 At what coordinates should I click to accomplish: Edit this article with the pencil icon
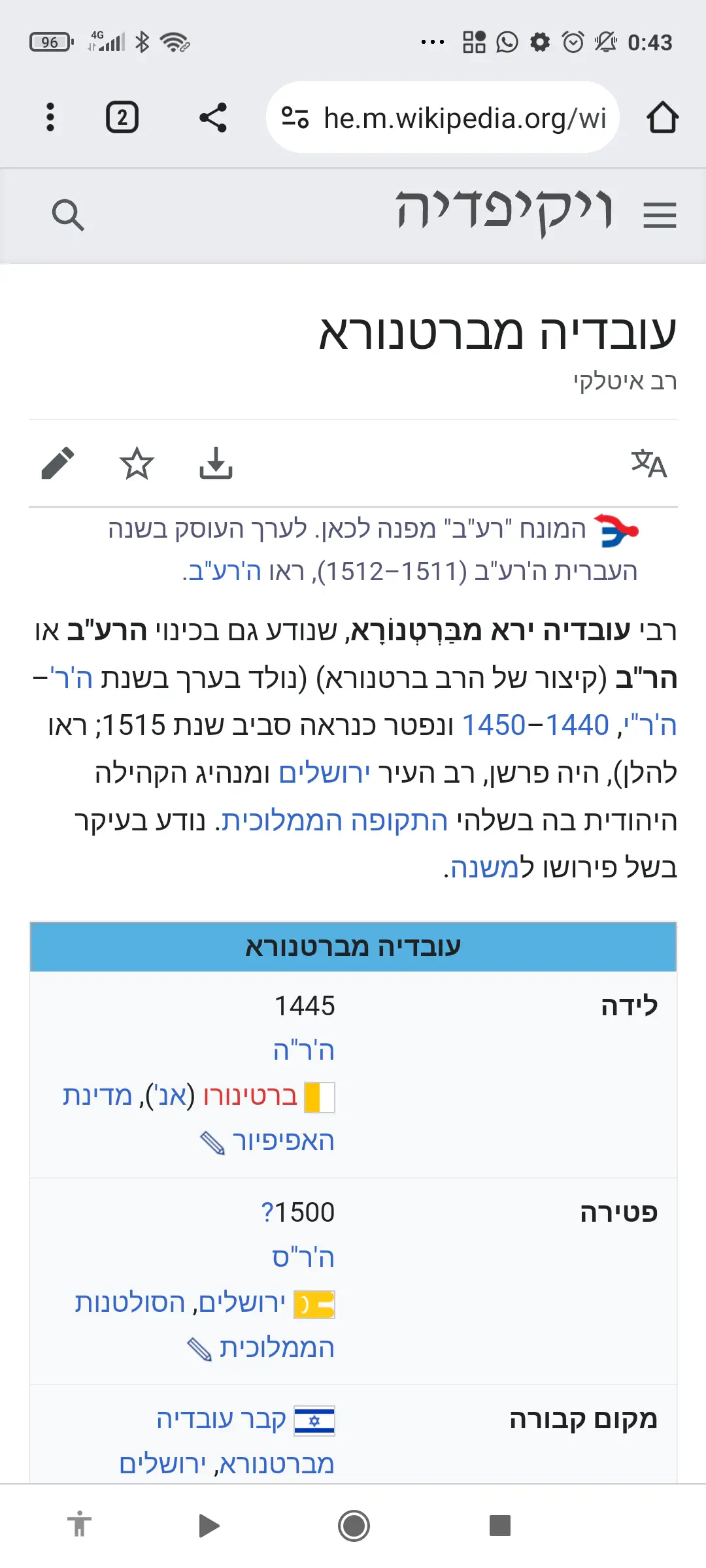[58, 463]
